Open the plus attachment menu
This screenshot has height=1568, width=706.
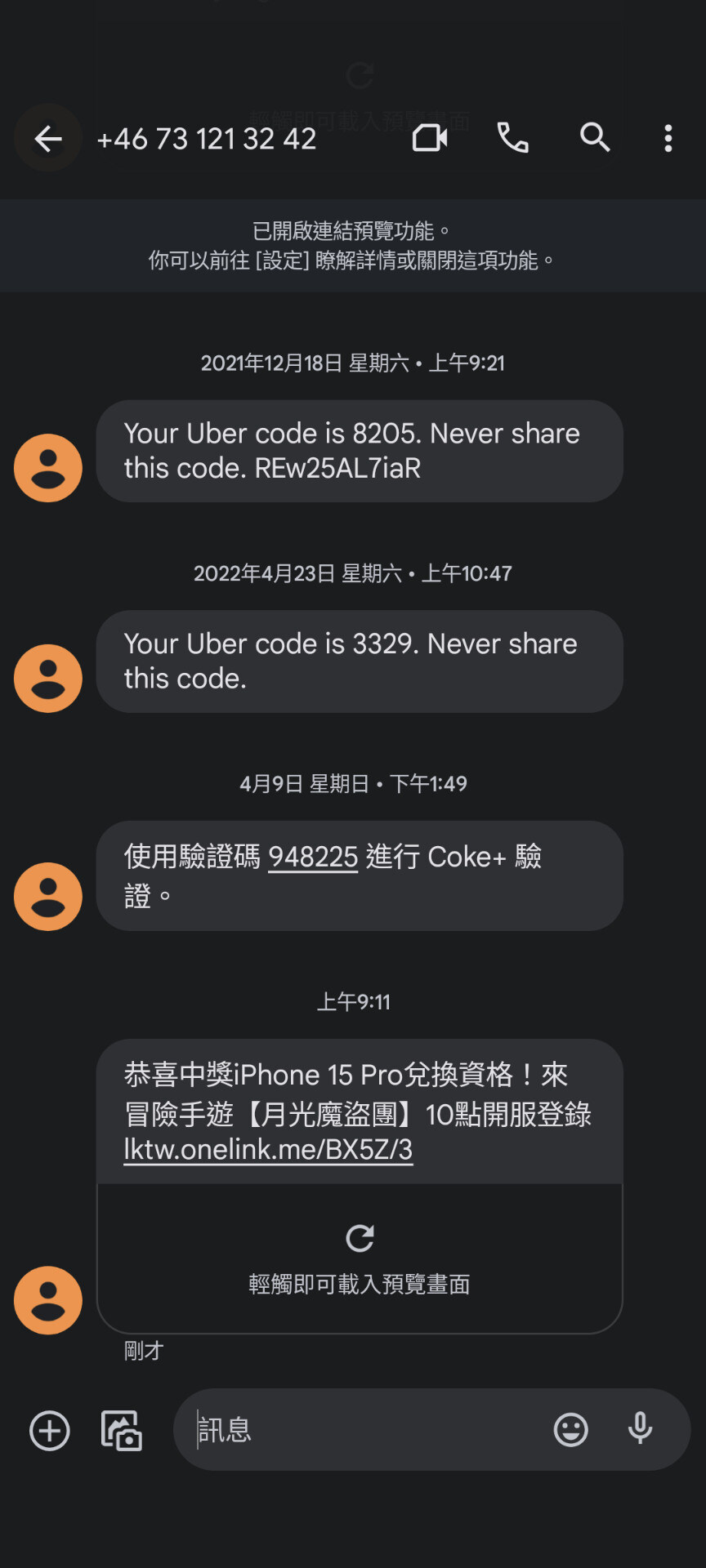[48, 1430]
